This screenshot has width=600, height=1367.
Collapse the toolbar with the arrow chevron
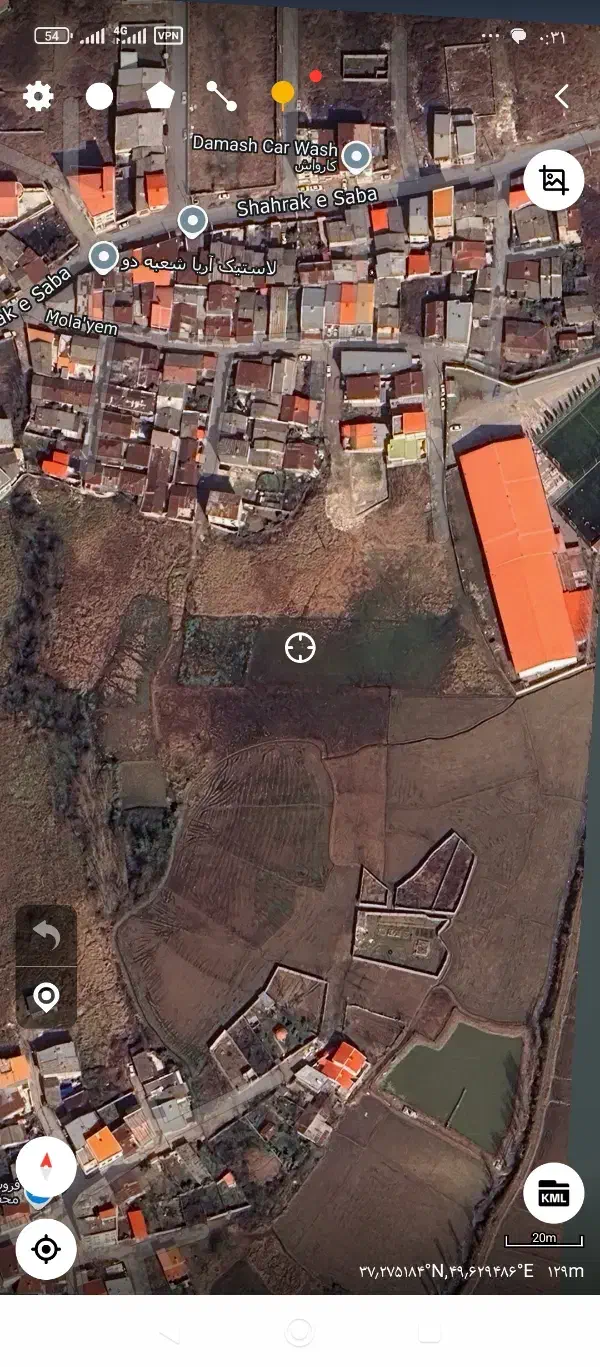(x=561, y=96)
